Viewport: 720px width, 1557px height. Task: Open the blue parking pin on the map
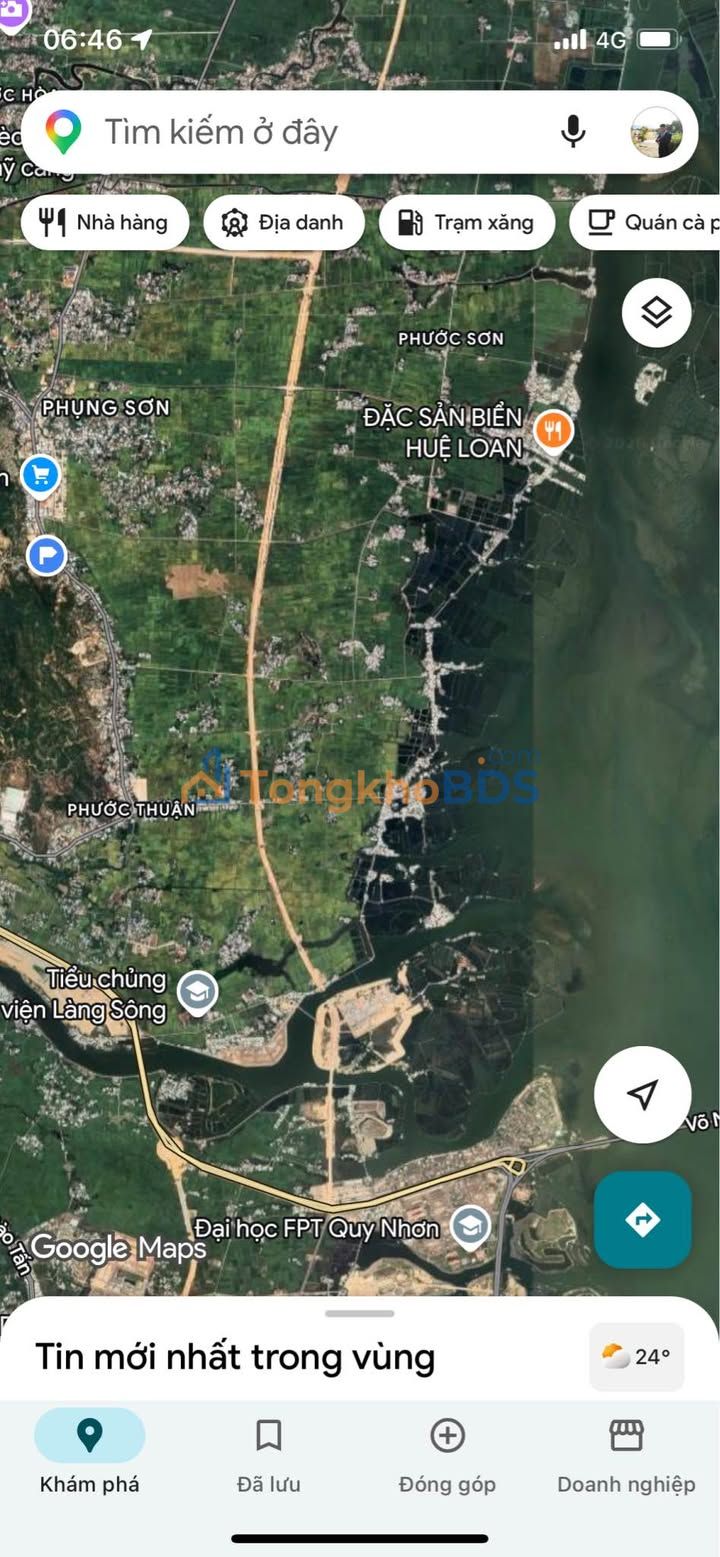point(47,554)
